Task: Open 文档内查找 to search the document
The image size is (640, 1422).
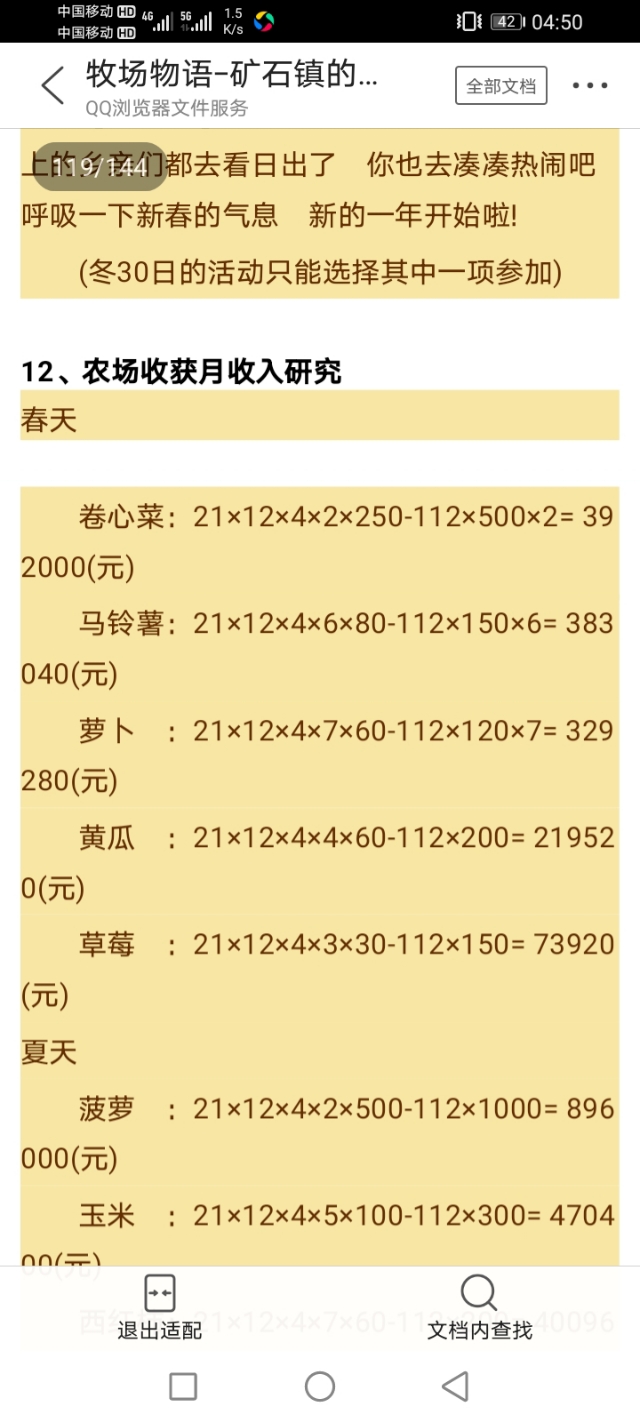Action: [480, 1308]
